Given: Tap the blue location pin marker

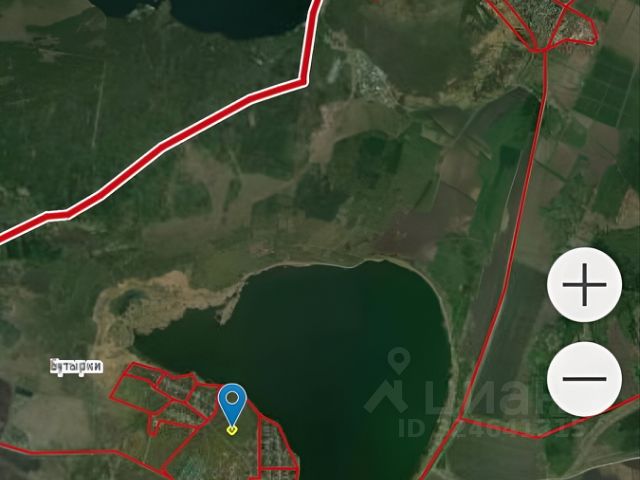Looking at the screenshot, I should click(232, 405).
